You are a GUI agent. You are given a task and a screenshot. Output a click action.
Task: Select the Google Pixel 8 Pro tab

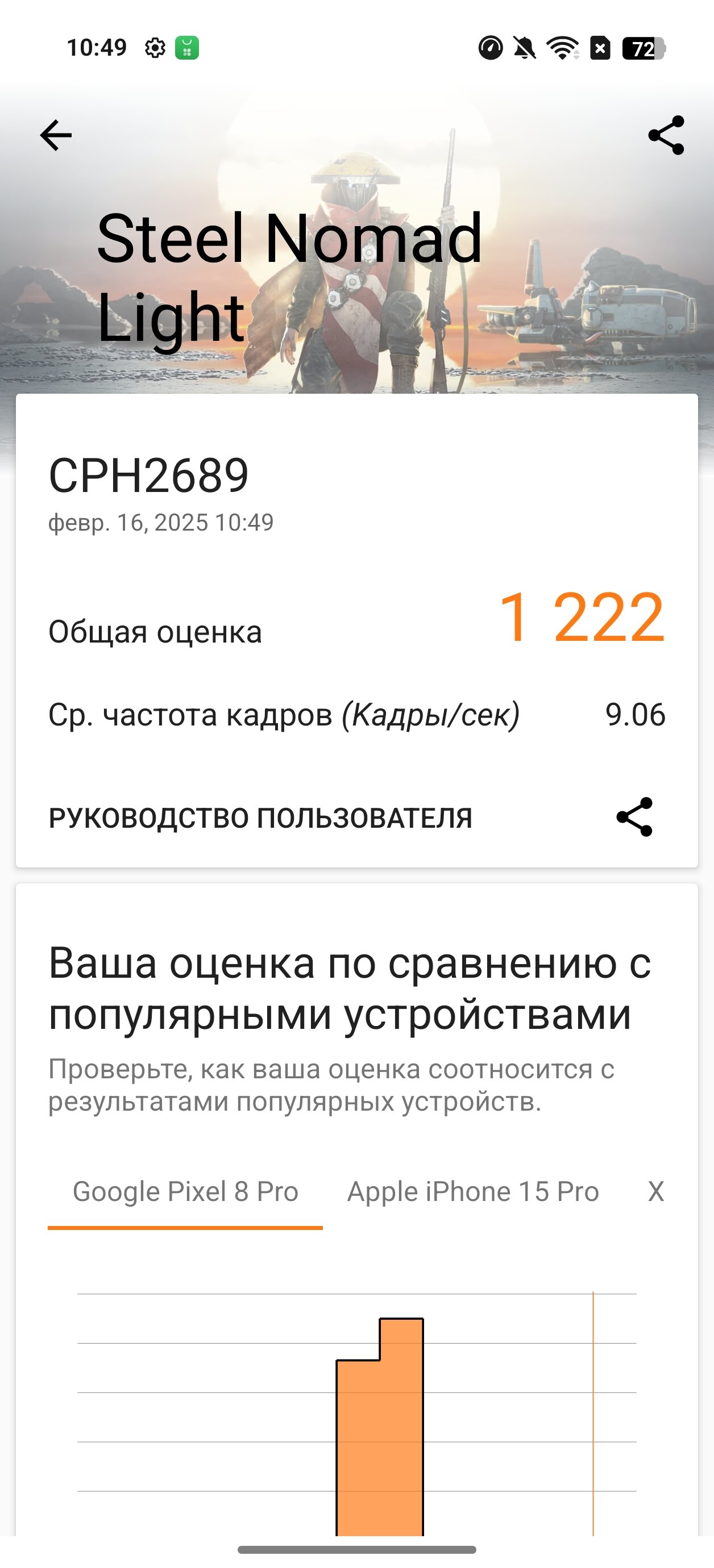pyautogui.click(x=185, y=1191)
